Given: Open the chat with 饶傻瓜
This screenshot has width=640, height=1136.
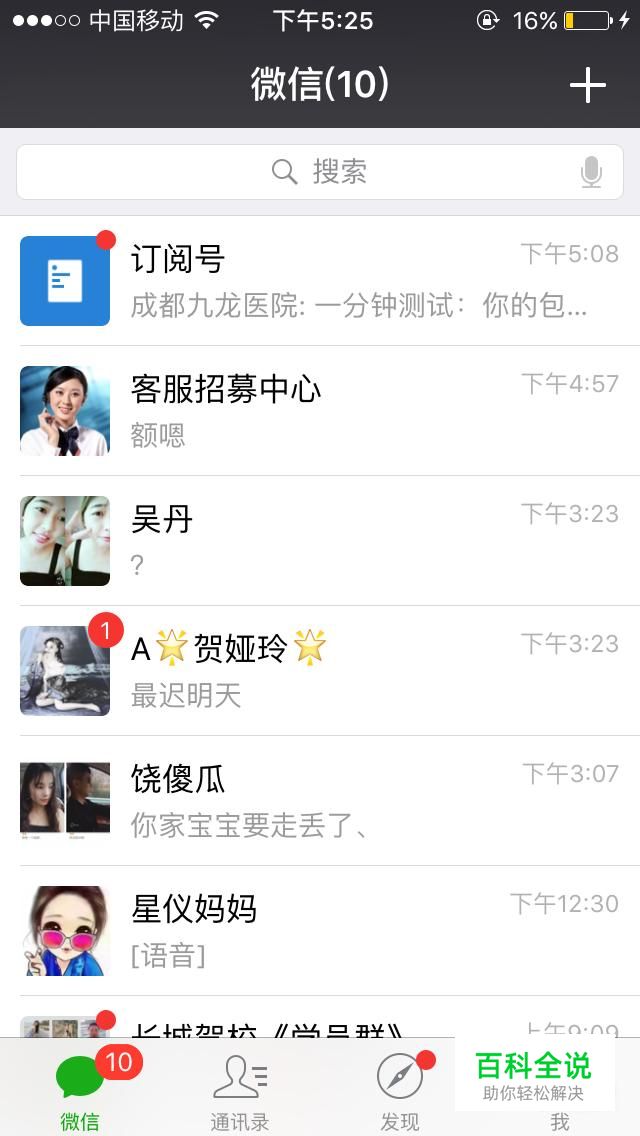Looking at the screenshot, I should 320,801.
